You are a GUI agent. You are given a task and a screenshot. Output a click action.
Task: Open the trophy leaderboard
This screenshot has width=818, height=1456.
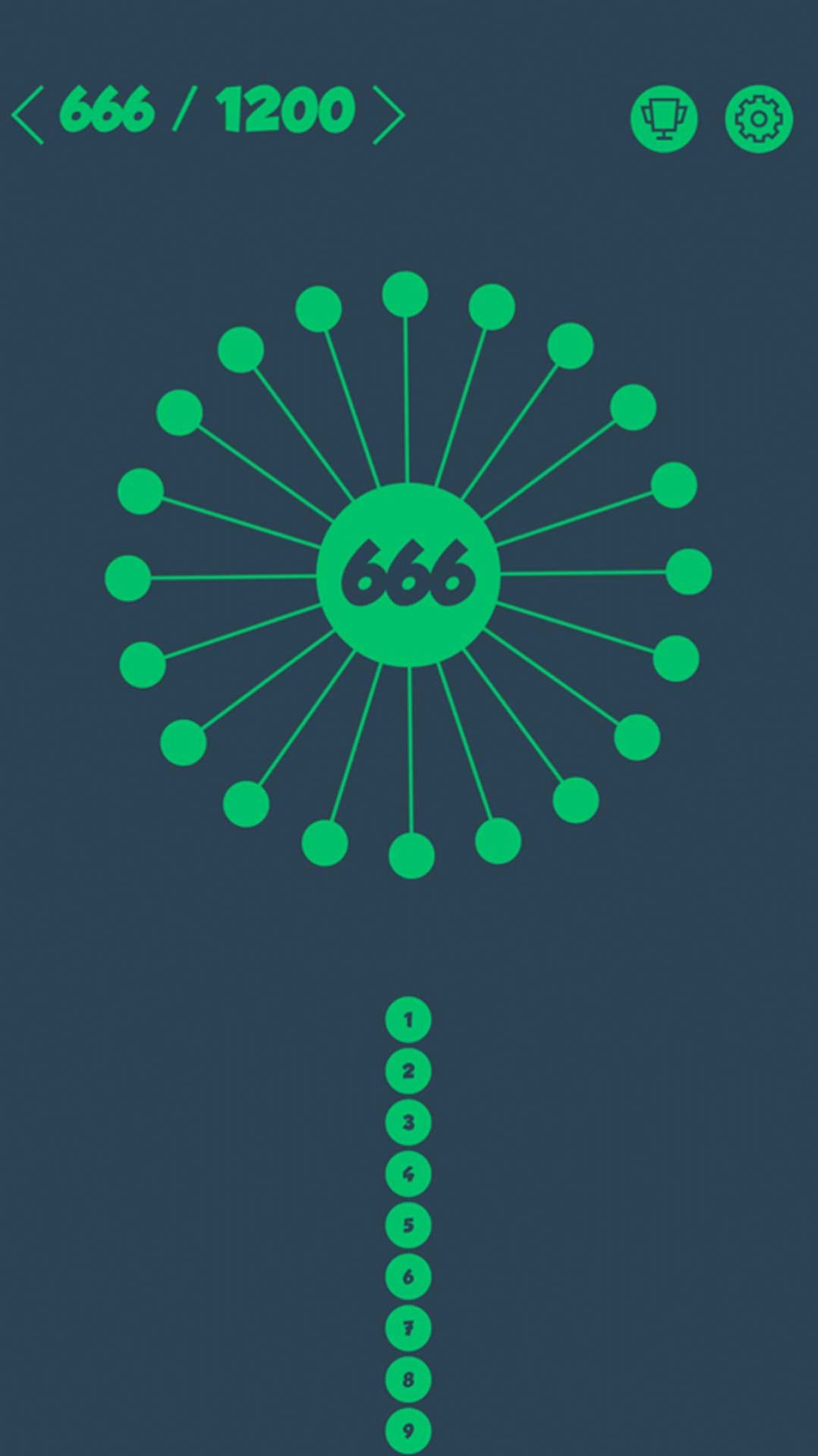(664, 118)
